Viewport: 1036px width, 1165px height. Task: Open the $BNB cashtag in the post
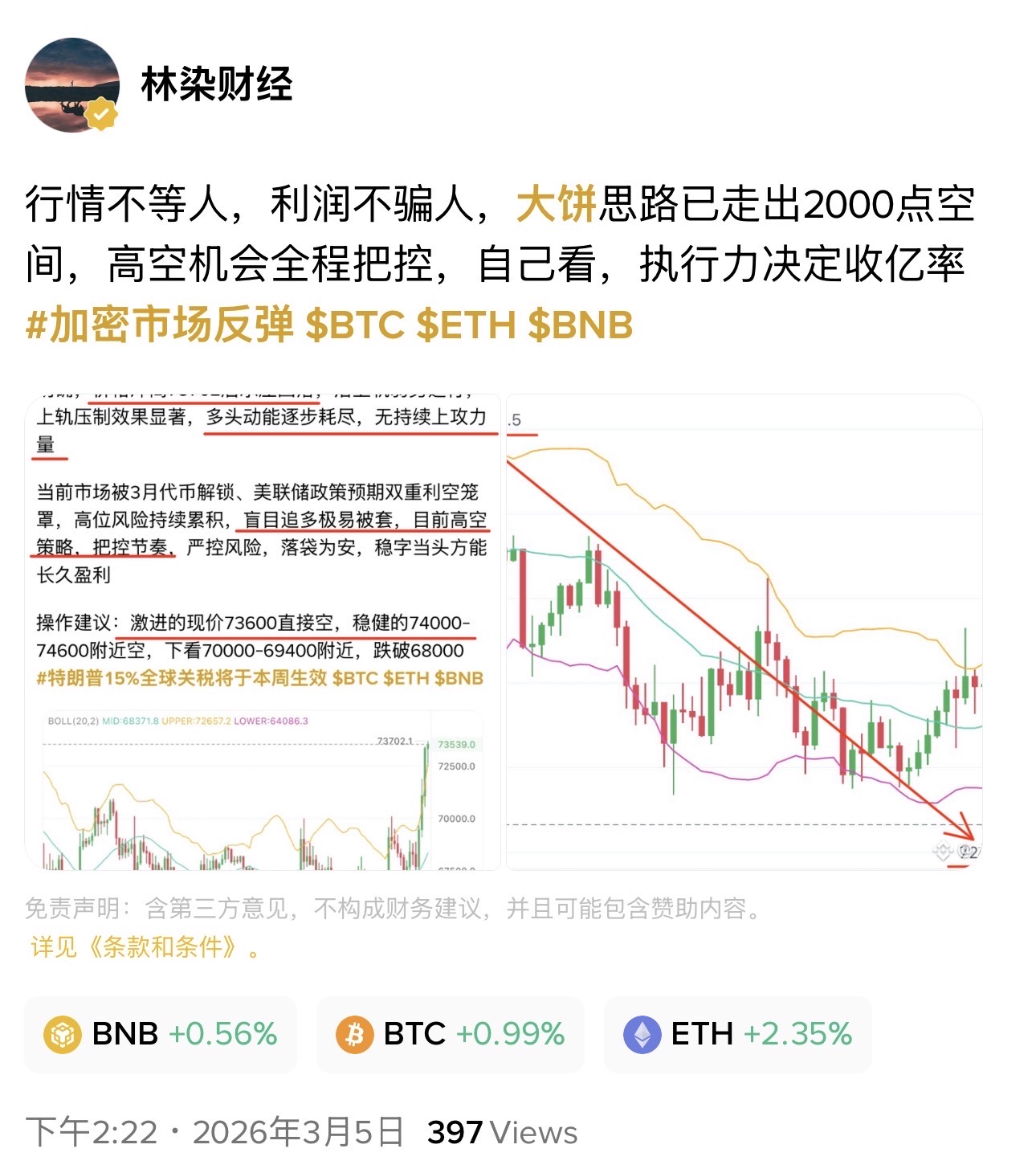pos(581,325)
